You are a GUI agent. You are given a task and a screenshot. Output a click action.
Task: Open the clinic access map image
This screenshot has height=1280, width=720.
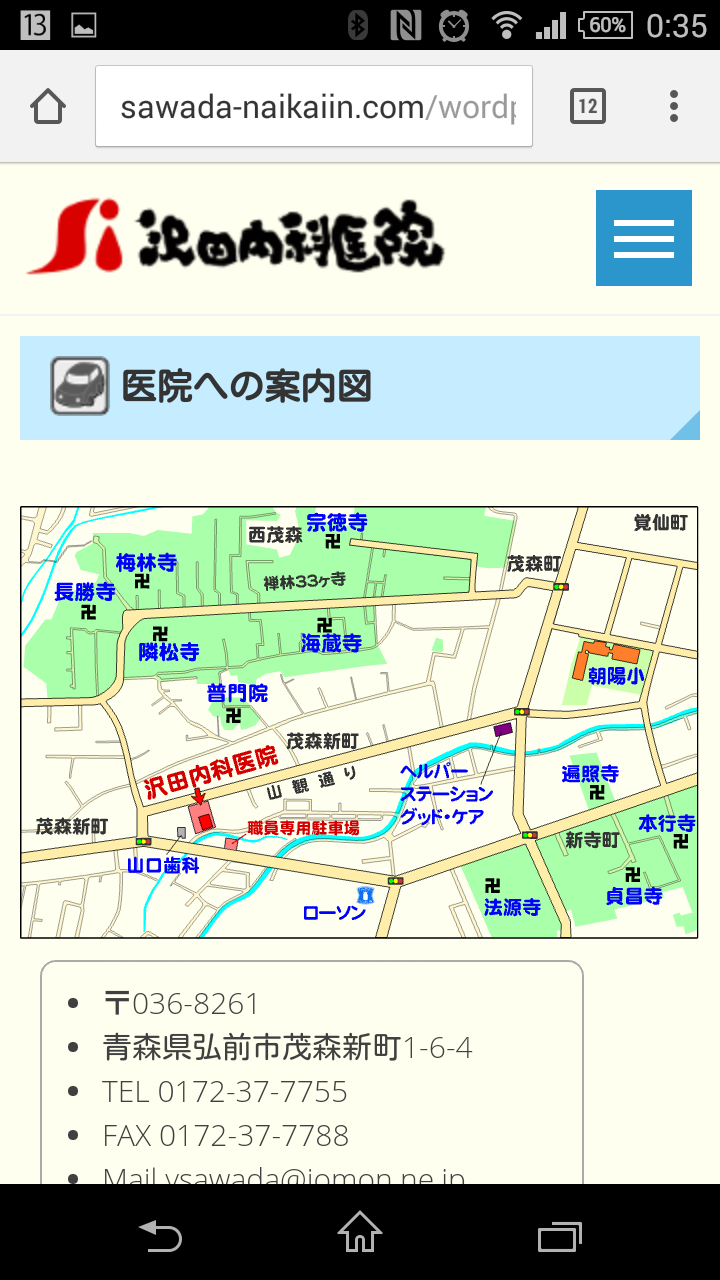pos(359,722)
